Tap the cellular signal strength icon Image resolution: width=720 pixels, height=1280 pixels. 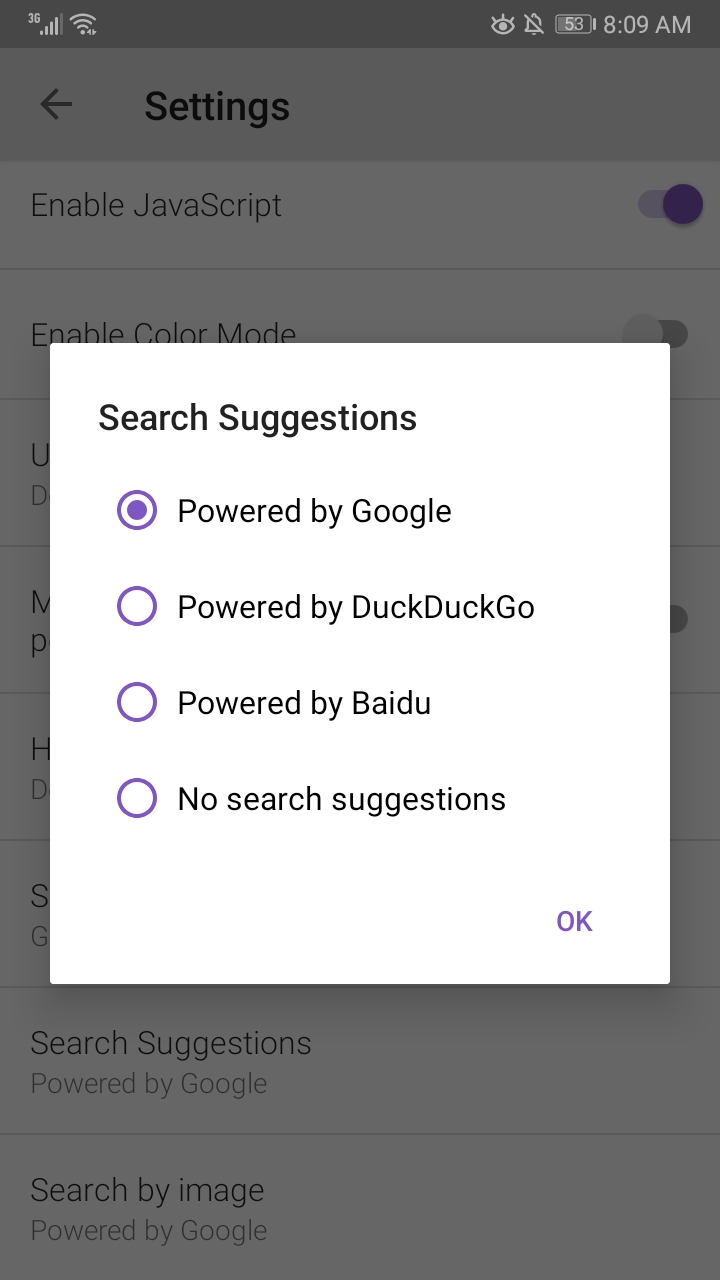point(52,26)
